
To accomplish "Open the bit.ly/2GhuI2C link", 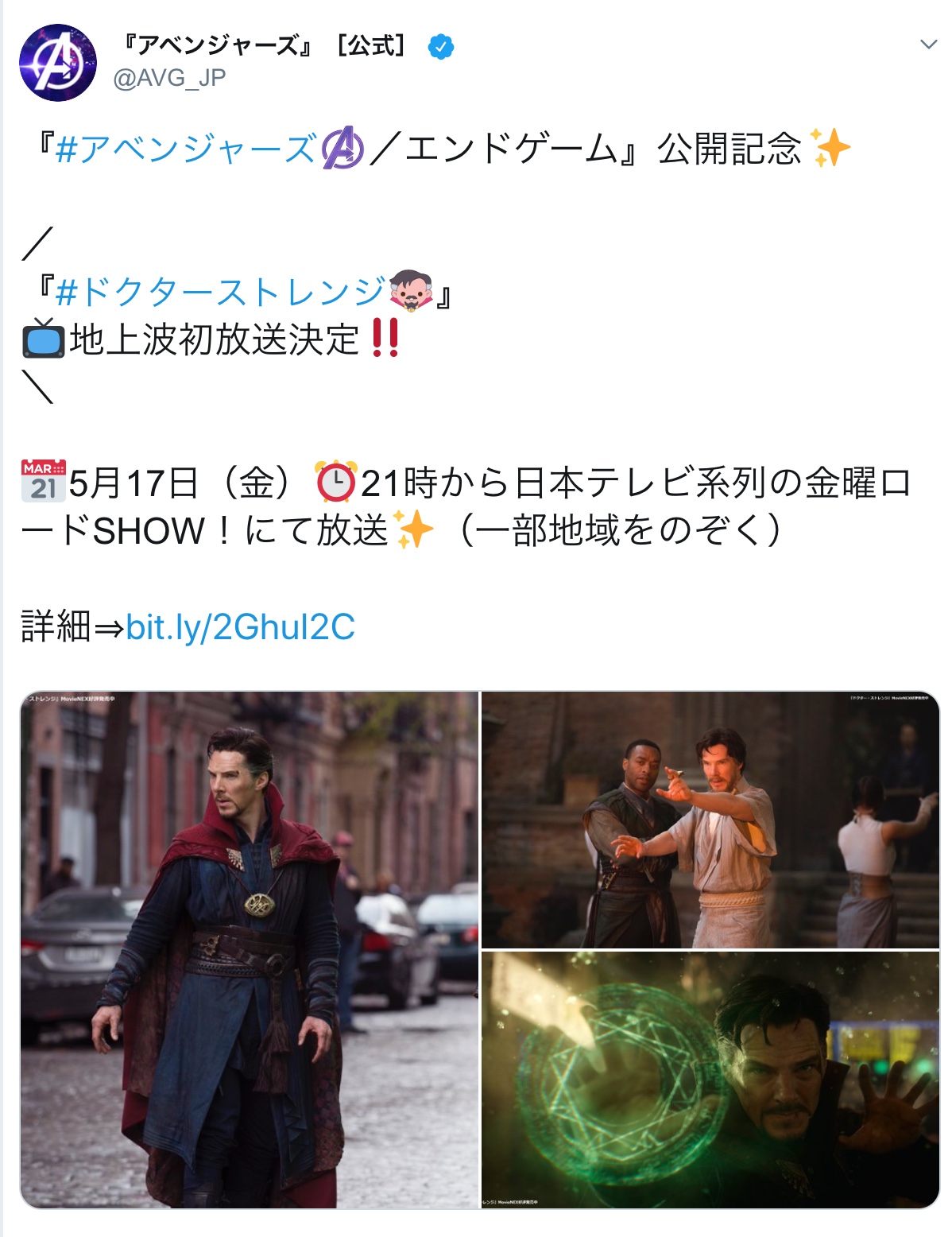I will click(x=240, y=627).
